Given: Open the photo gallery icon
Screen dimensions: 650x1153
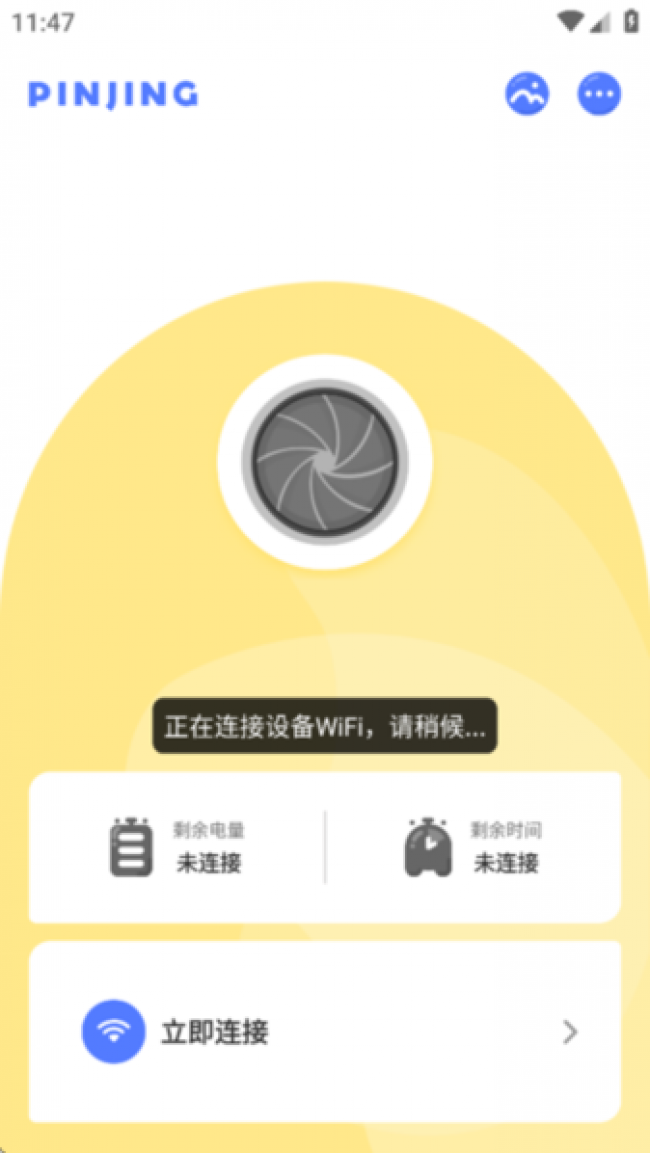Looking at the screenshot, I should [x=526, y=95].
